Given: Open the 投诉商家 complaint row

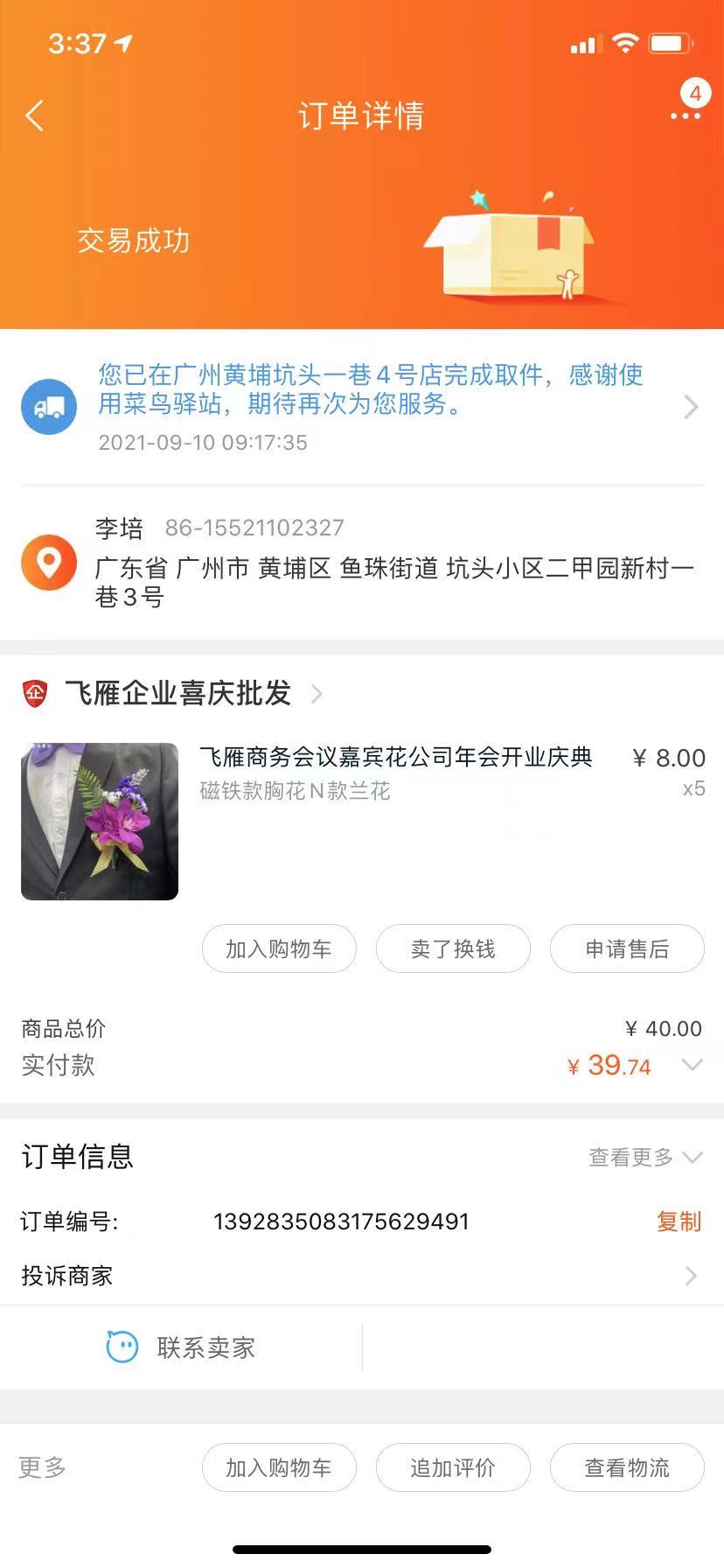Looking at the screenshot, I should 362,1276.
